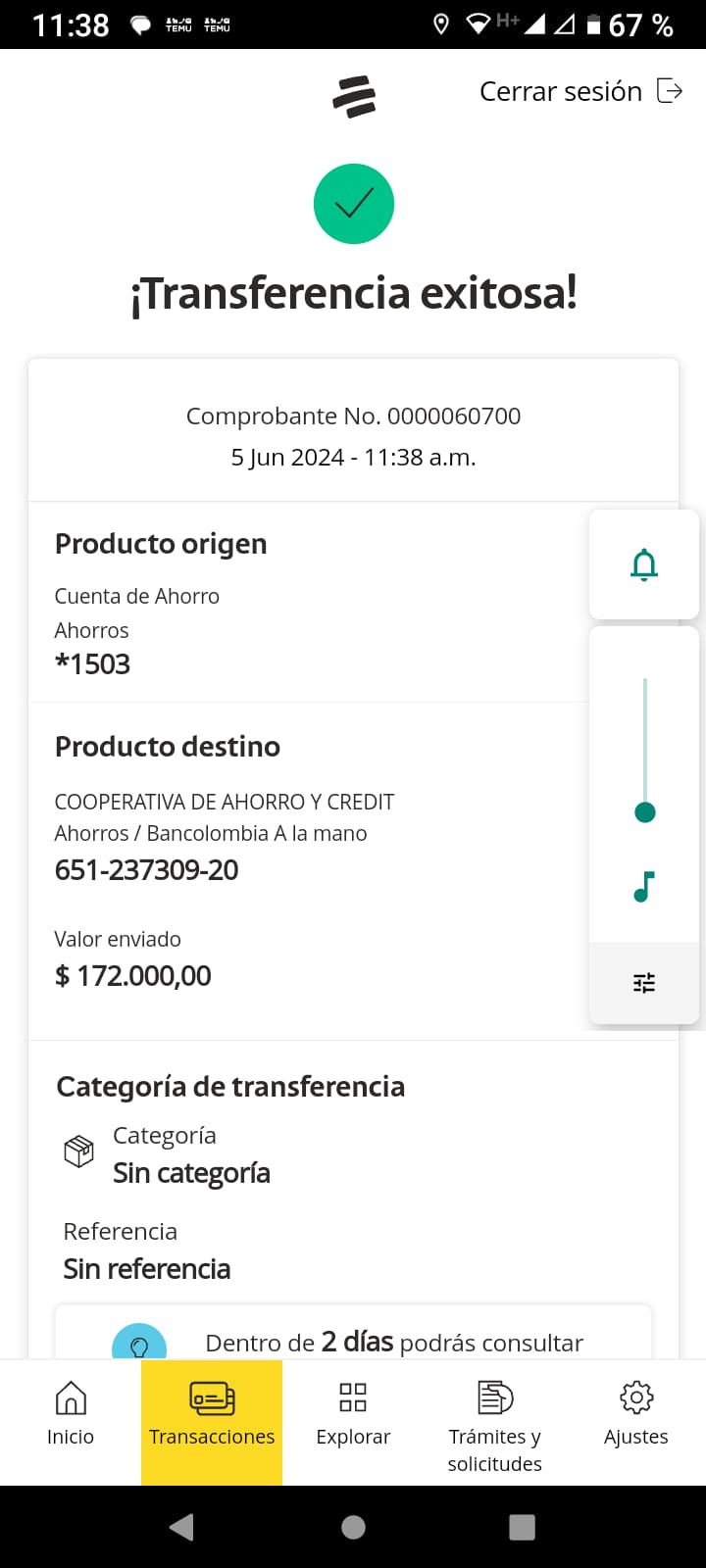Tap the system back button
This screenshot has height=1568, width=706.
coord(181,1527)
